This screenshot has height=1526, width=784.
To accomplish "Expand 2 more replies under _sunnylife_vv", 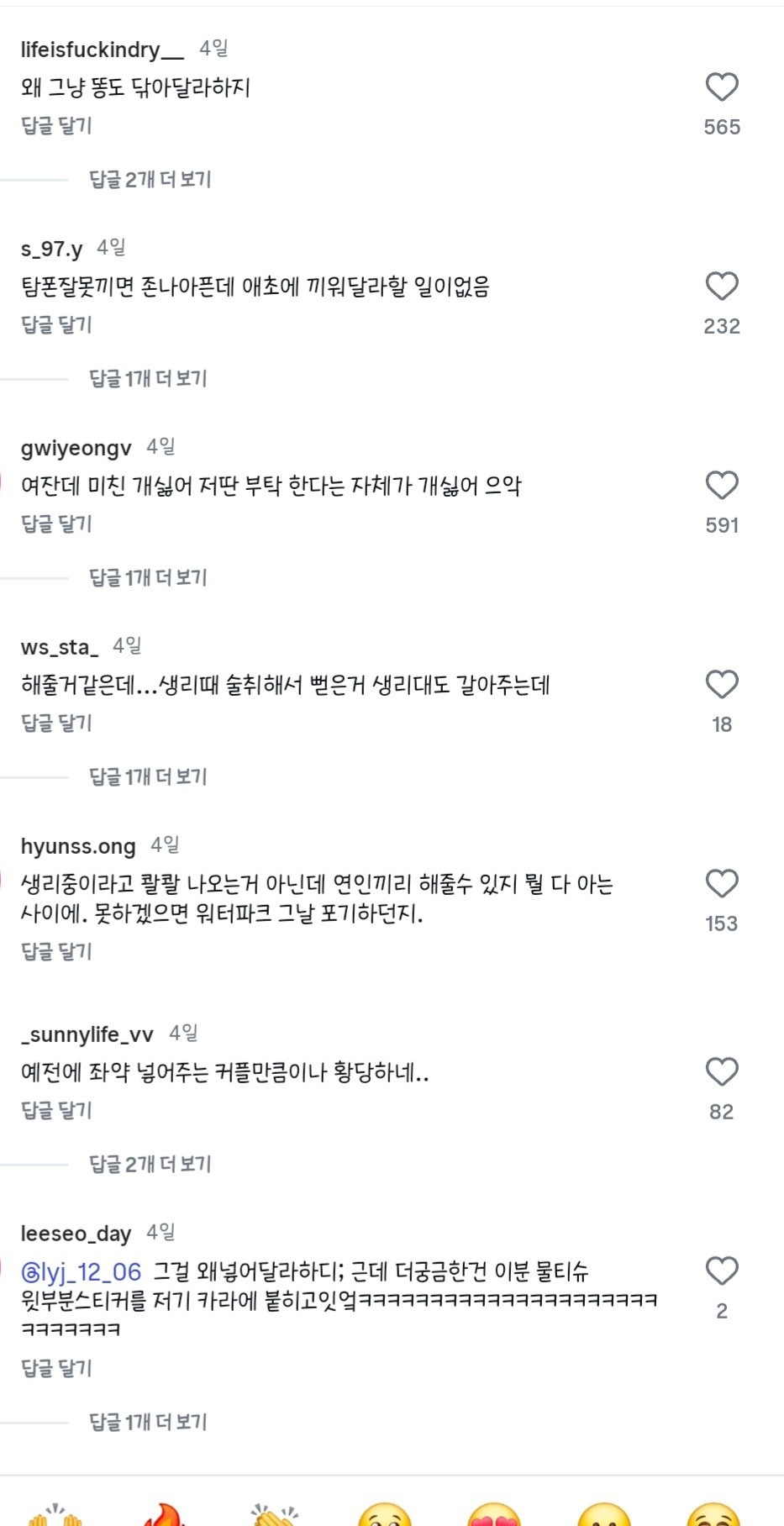I will tap(150, 1165).
